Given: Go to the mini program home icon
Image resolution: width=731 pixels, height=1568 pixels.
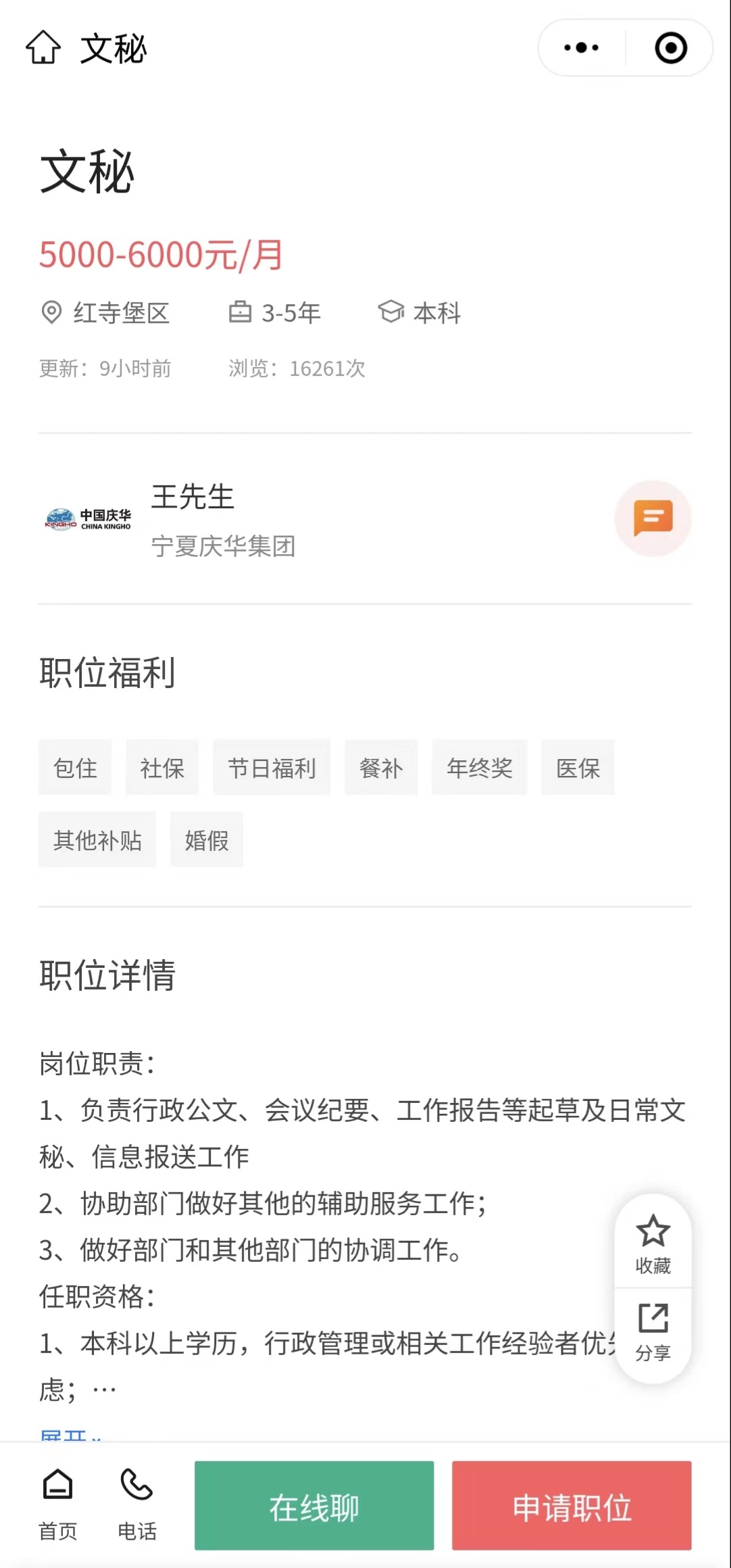Looking at the screenshot, I should pos(43,48).
